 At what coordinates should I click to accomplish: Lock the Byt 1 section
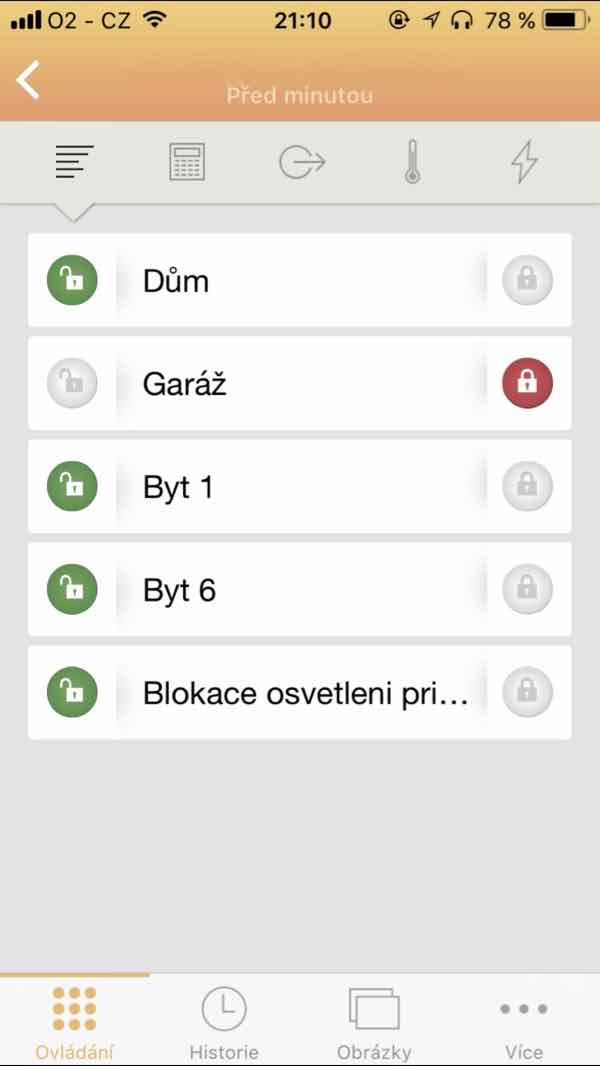coord(527,487)
